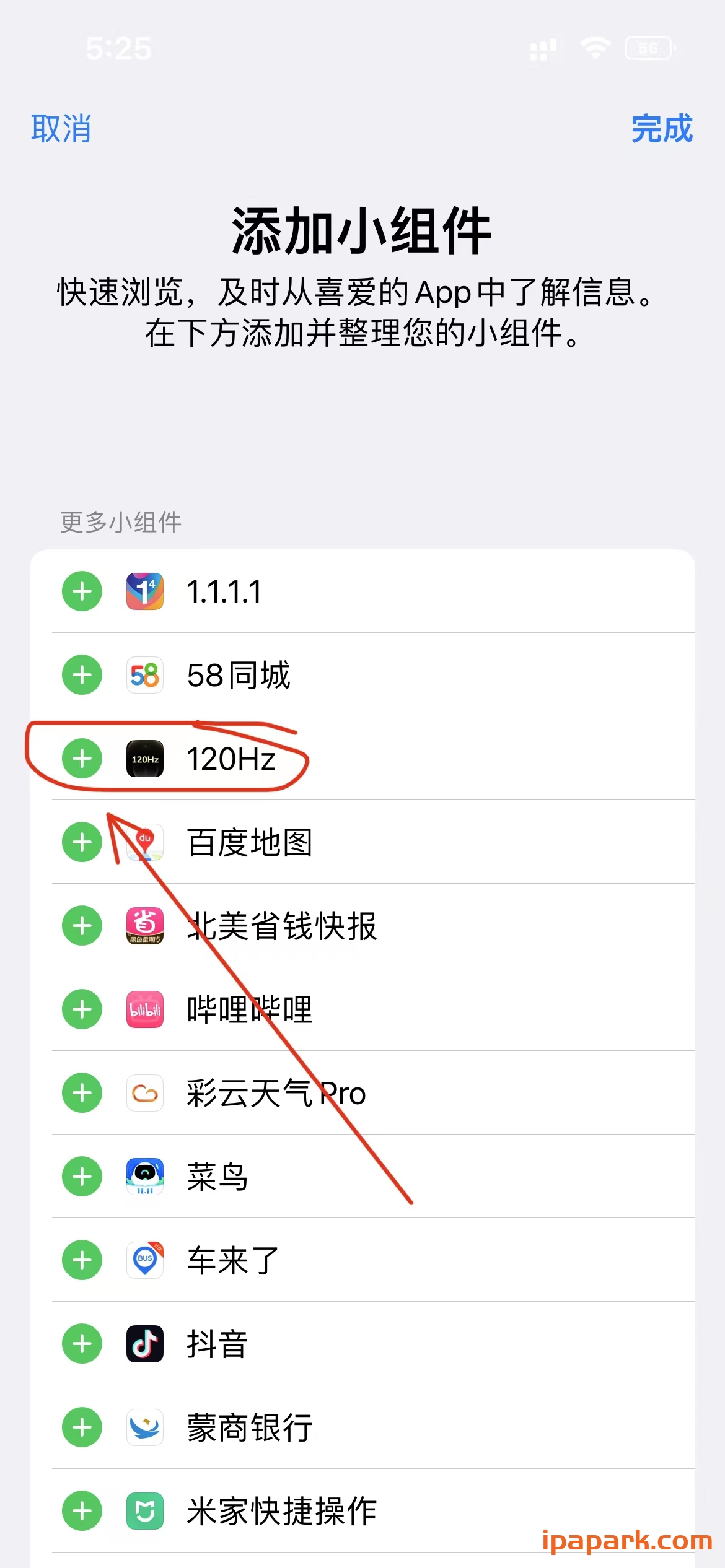Tap the 更多小组件 section header
This screenshot has height=1568, width=725.
(120, 523)
